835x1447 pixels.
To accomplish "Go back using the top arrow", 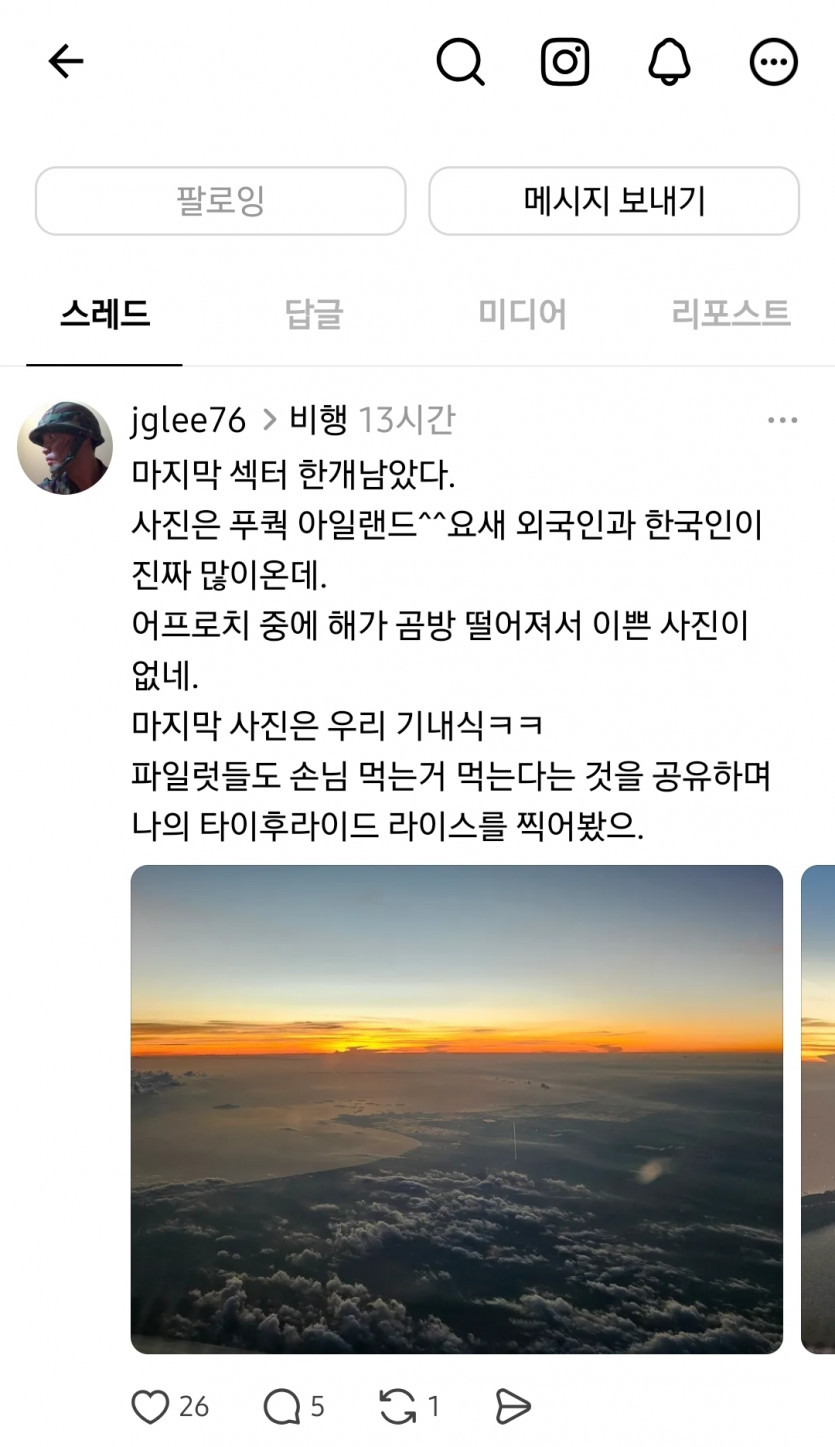I will coord(66,62).
